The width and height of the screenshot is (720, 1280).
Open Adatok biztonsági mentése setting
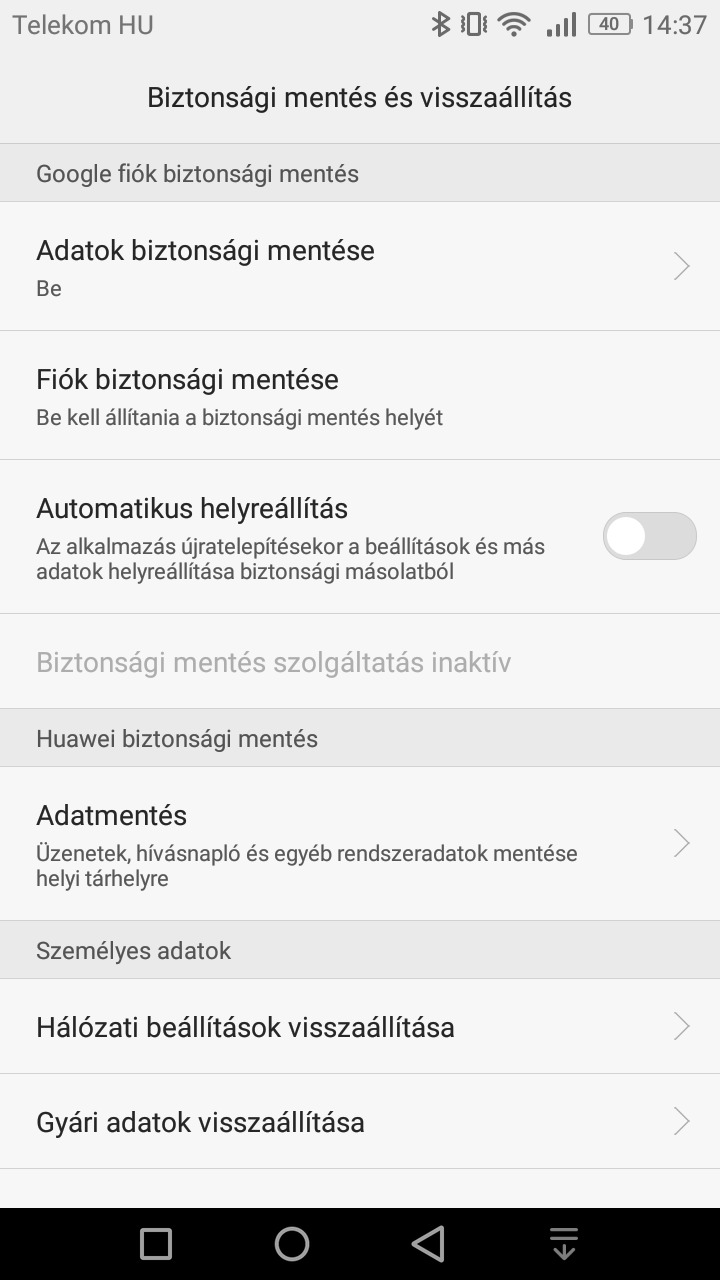(x=360, y=266)
